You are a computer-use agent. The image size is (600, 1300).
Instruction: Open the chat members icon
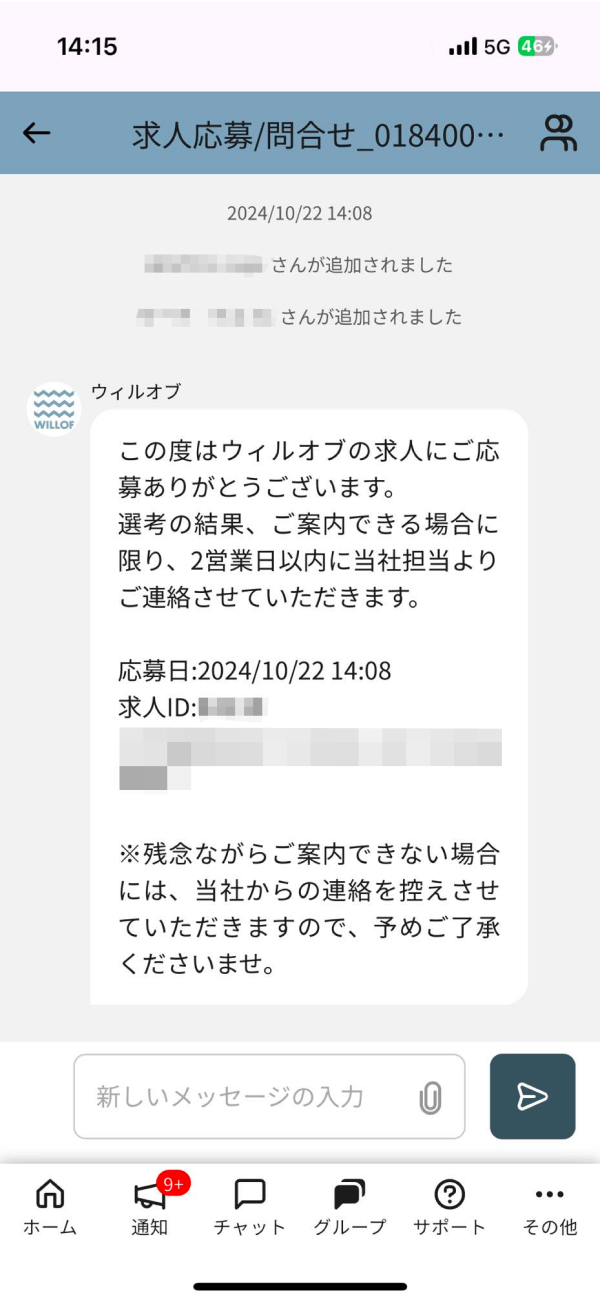click(x=558, y=133)
